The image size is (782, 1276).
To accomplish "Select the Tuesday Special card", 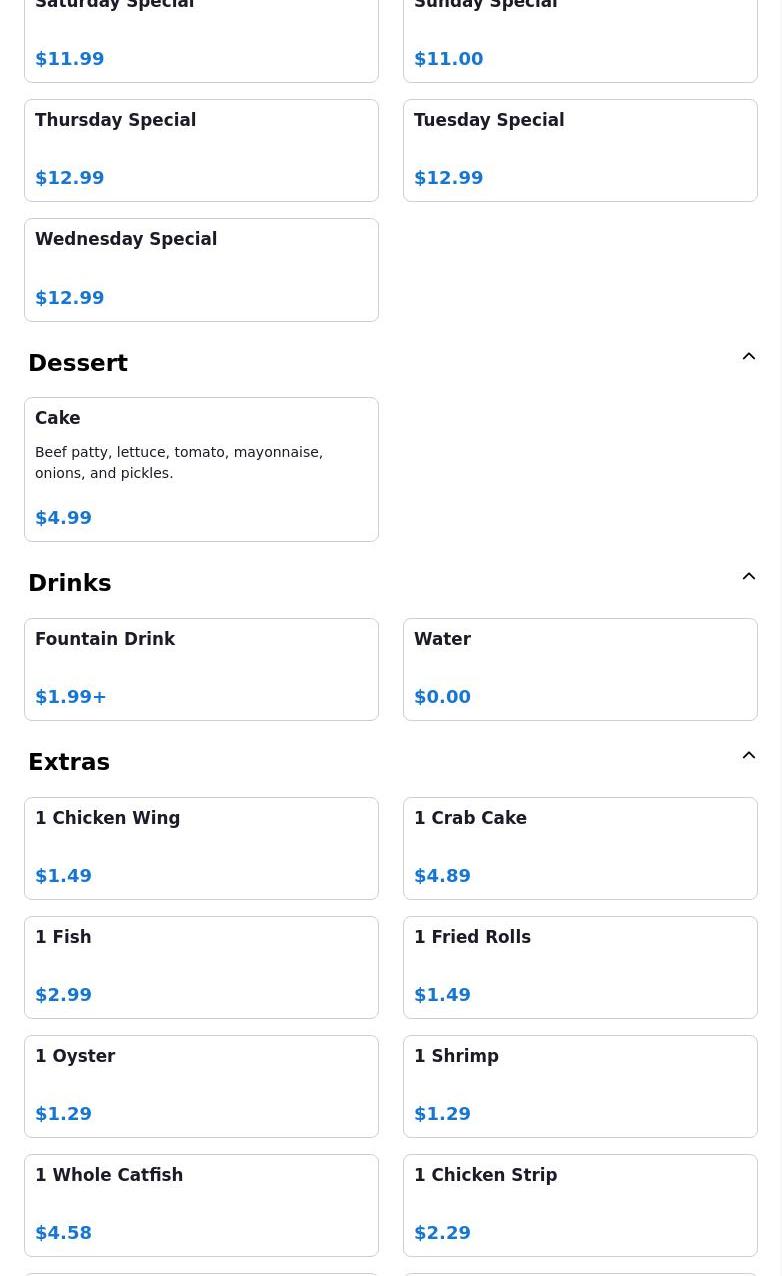I will click(580, 150).
